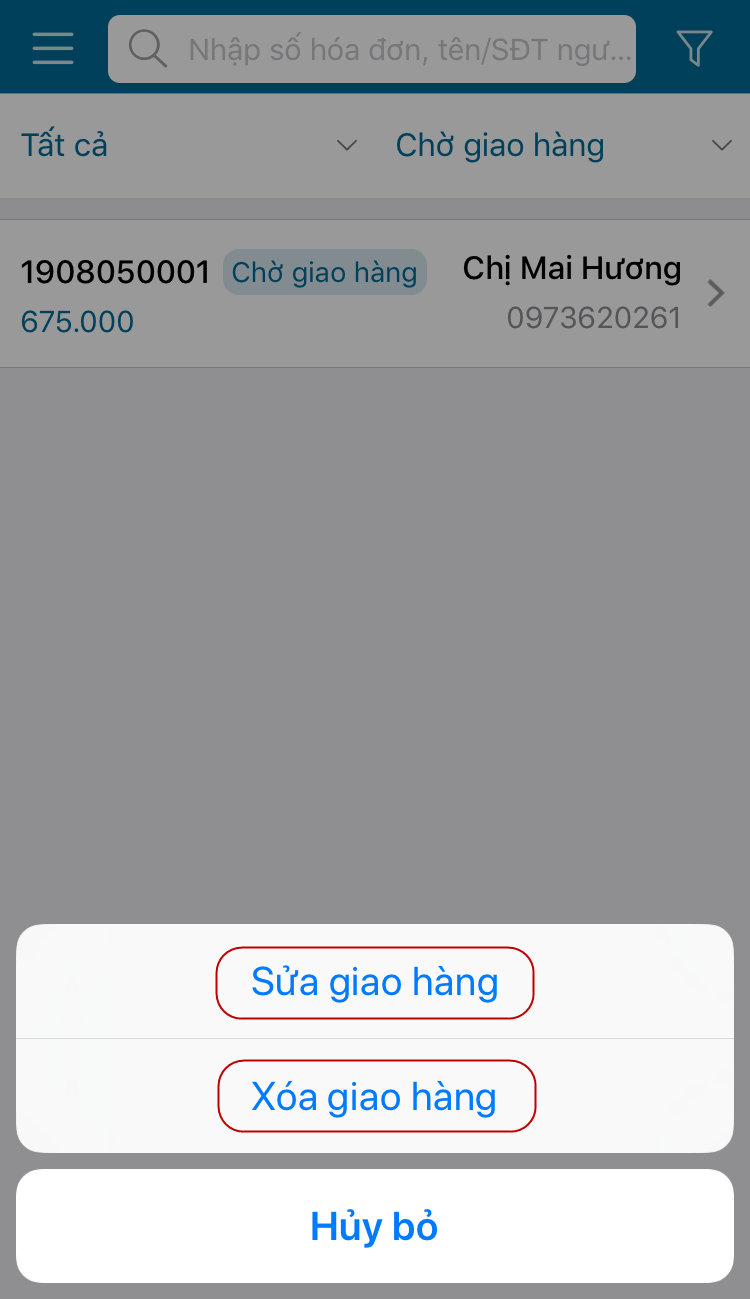Open the filter funnel icon
This screenshot has width=750, height=1299.
tap(694, 48)
